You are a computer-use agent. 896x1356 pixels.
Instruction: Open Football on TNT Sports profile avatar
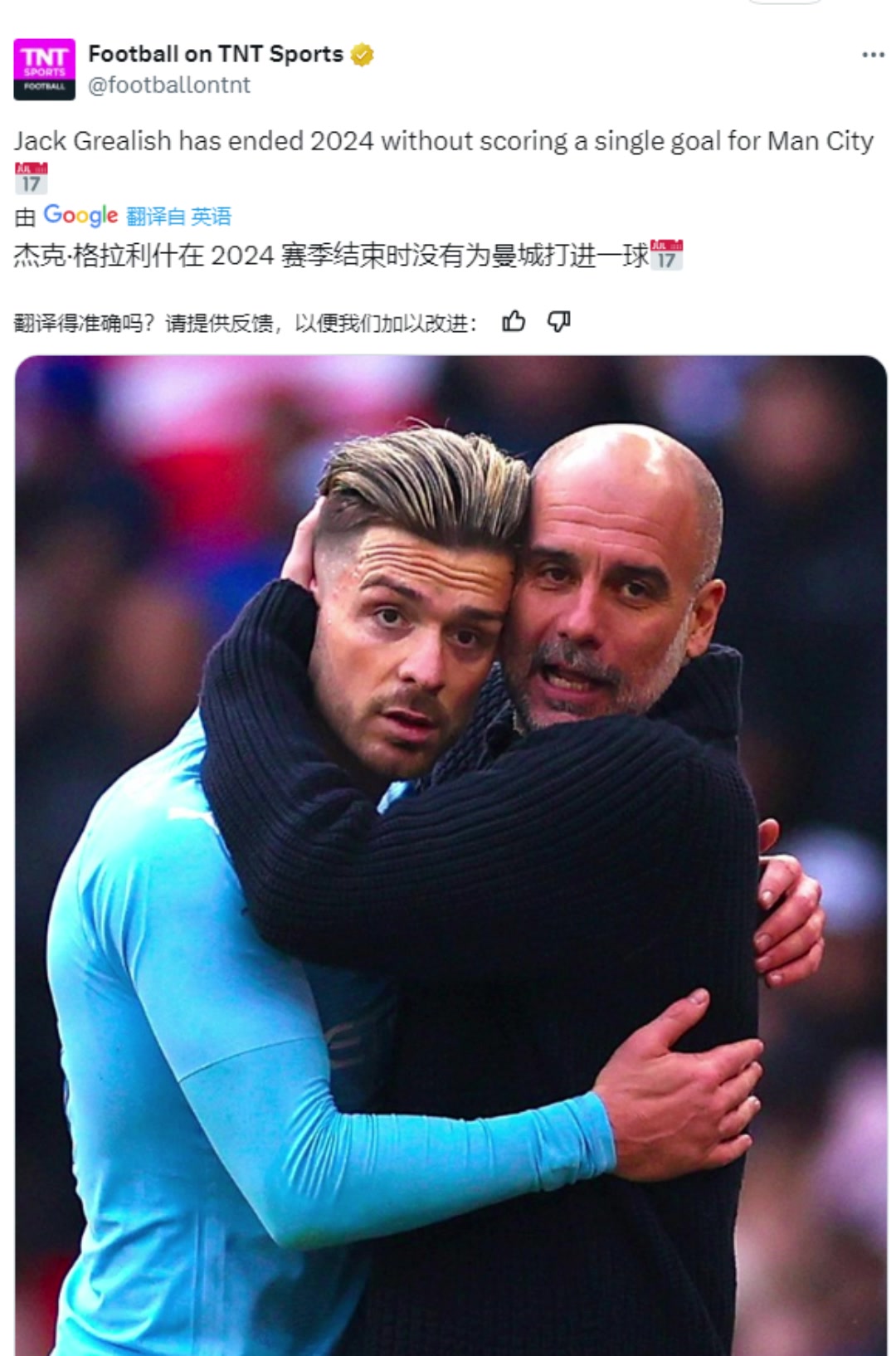click(x=44, y=69)
